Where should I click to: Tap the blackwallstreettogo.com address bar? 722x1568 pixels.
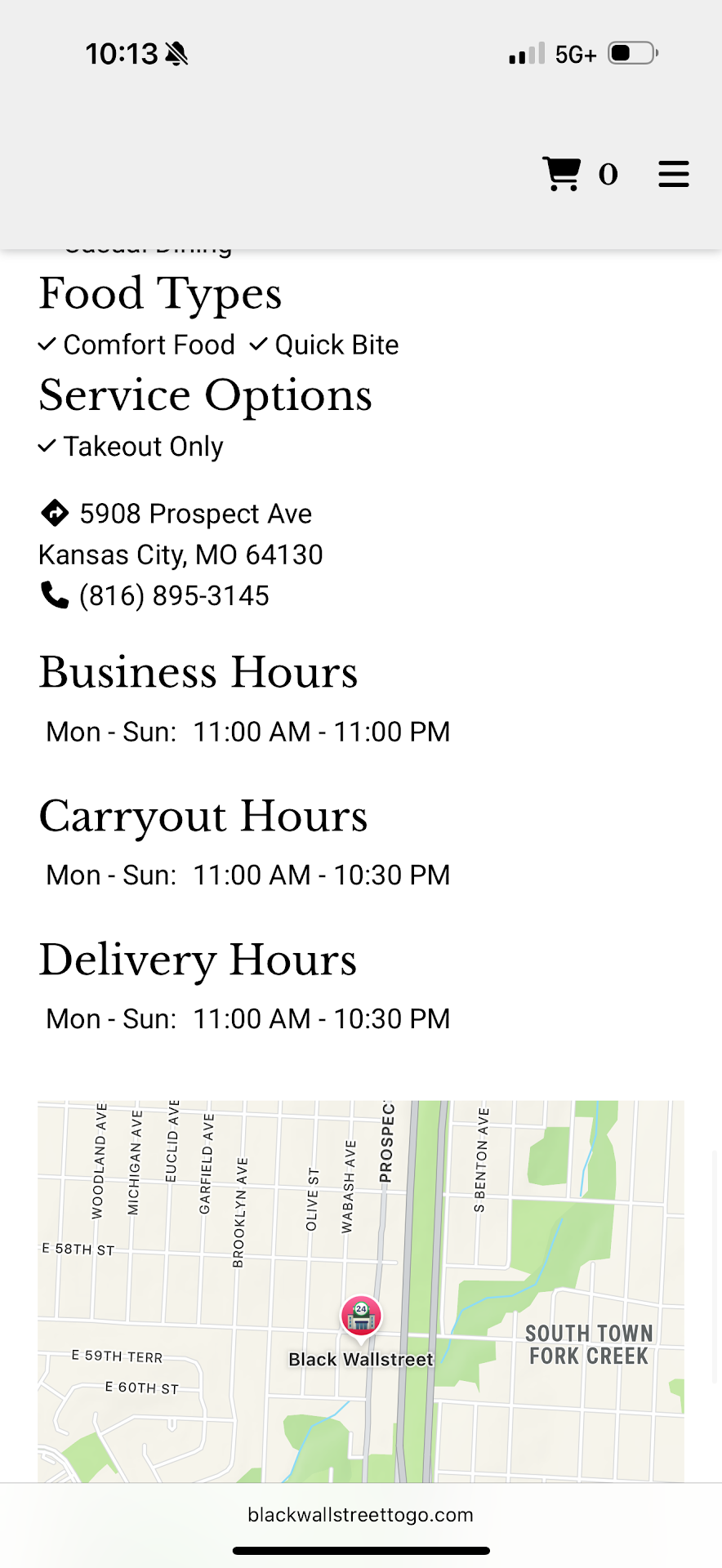pos(361,1515)
